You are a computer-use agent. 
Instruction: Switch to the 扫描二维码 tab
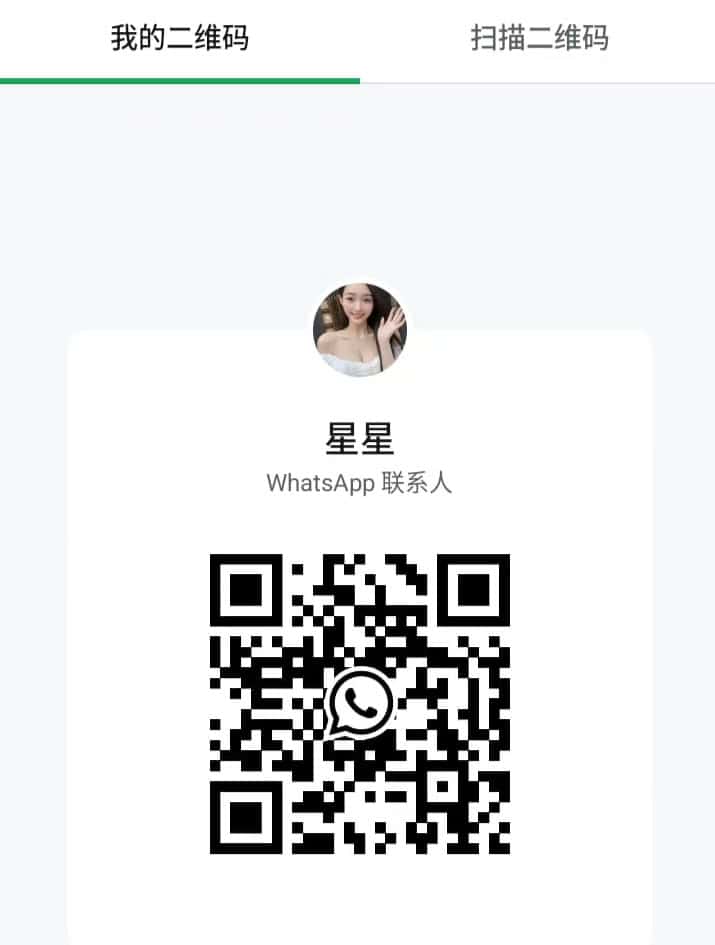click(x=539, y=39)
